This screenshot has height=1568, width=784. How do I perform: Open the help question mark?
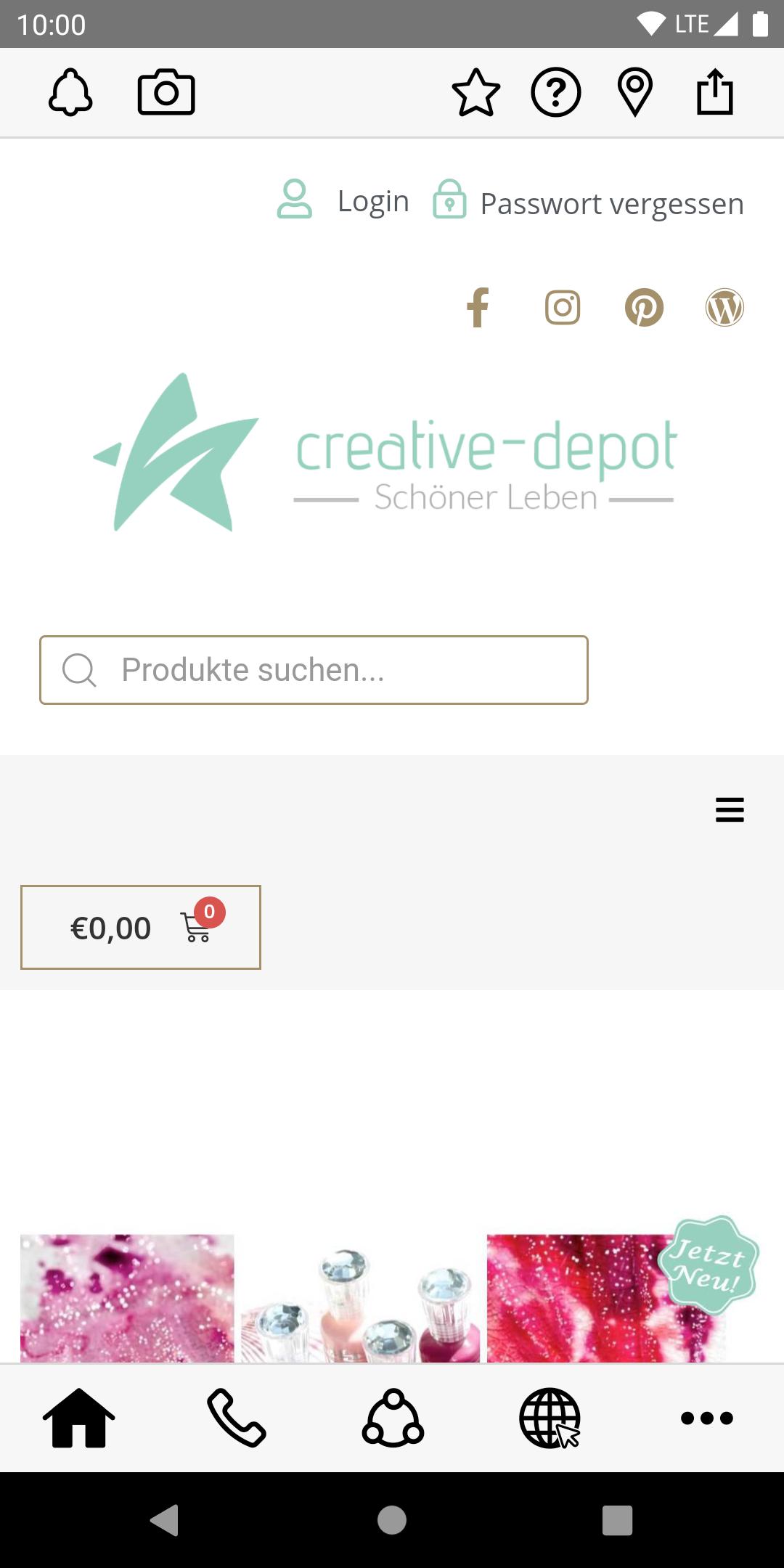556,92
